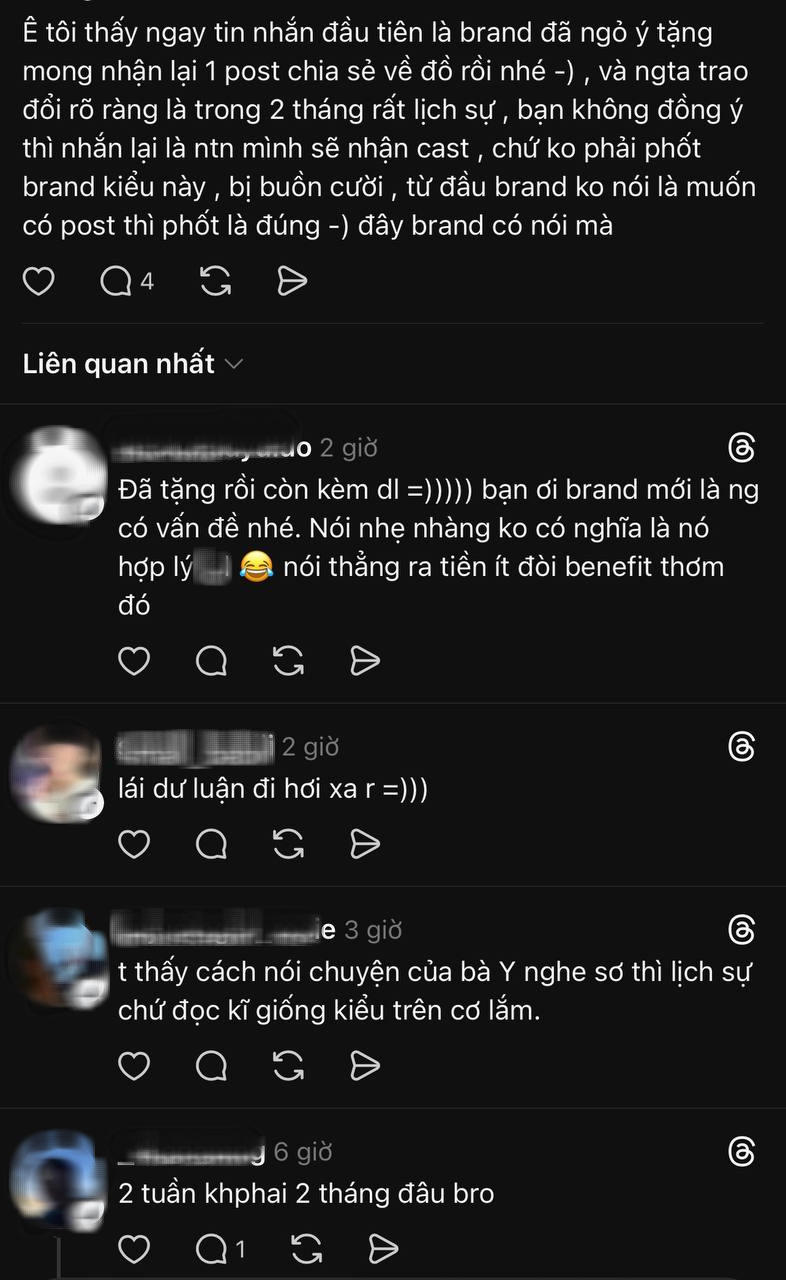Share the comment 'lái dư luận đi hơi xa'
Image resolution: width=786 pixels, height=1280 pixels.
pos(366,845)
